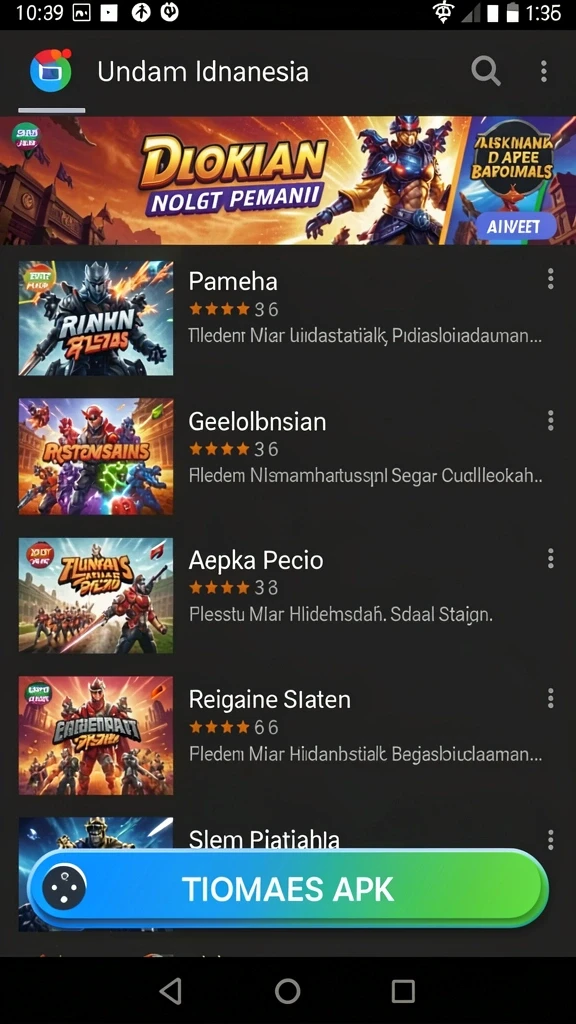Open the Aepka Pecio game listing
Image resolution: width=576 pixels, height=1024 pixels.
287,595
